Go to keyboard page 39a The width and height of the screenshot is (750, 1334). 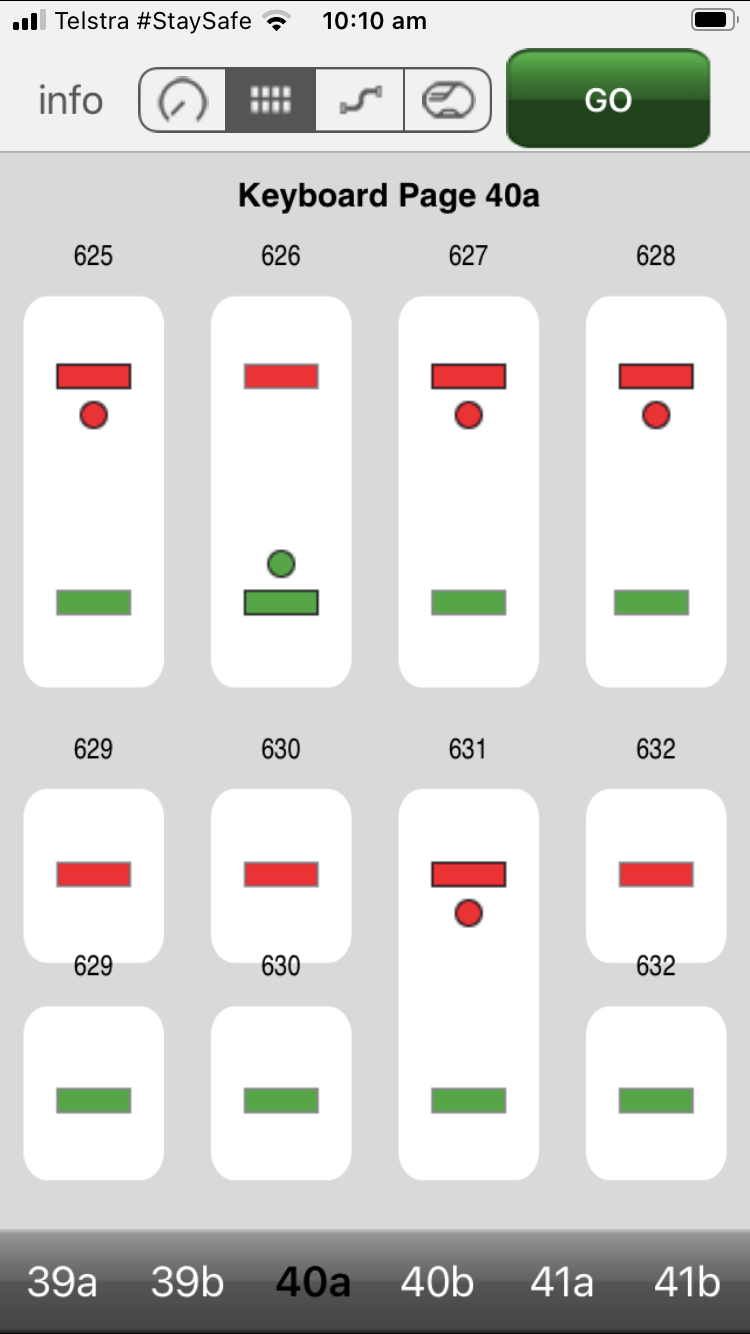[62, 1282]
